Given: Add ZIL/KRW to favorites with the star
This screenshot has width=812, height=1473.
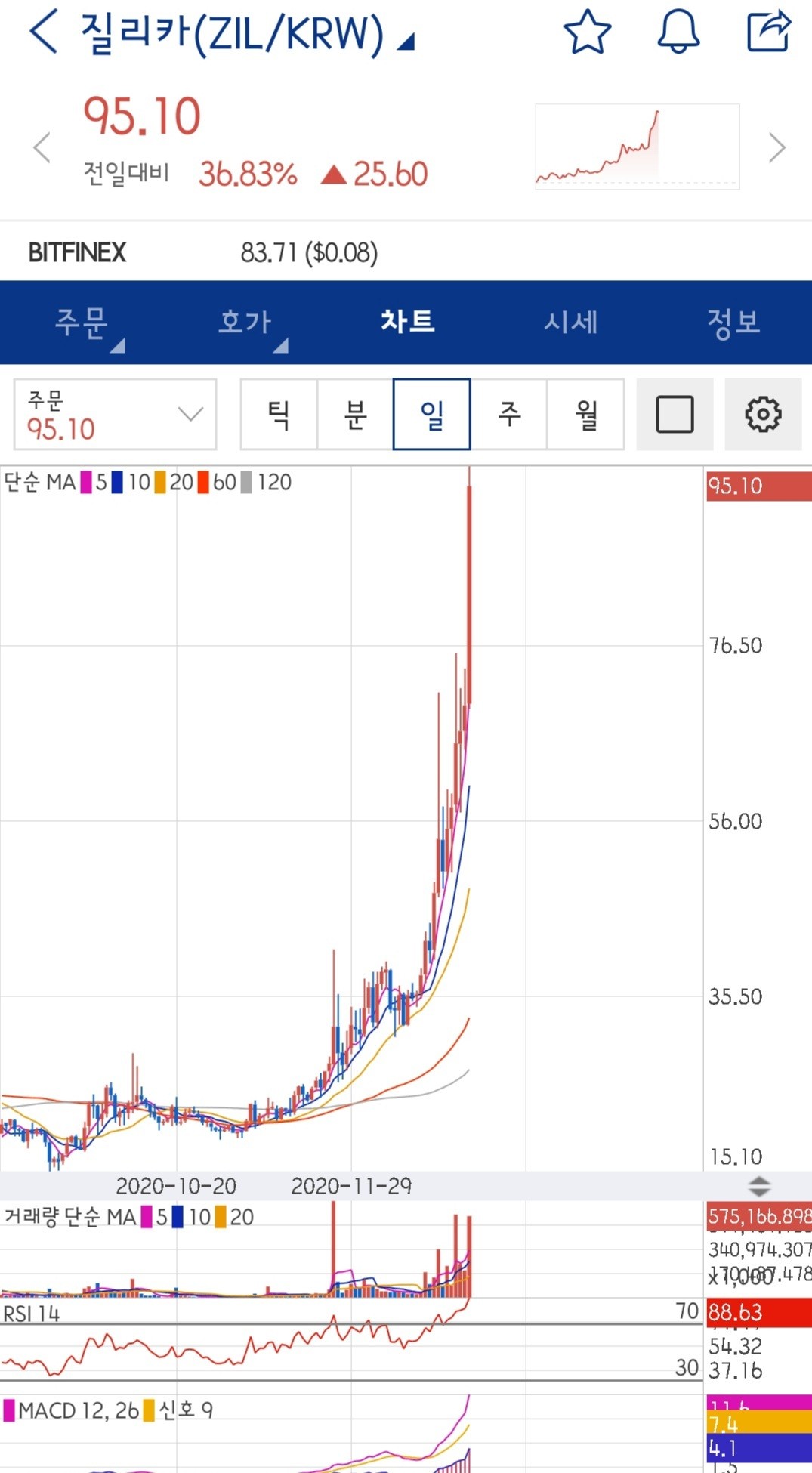Looking at the screenshot, I should click(587, 32).
